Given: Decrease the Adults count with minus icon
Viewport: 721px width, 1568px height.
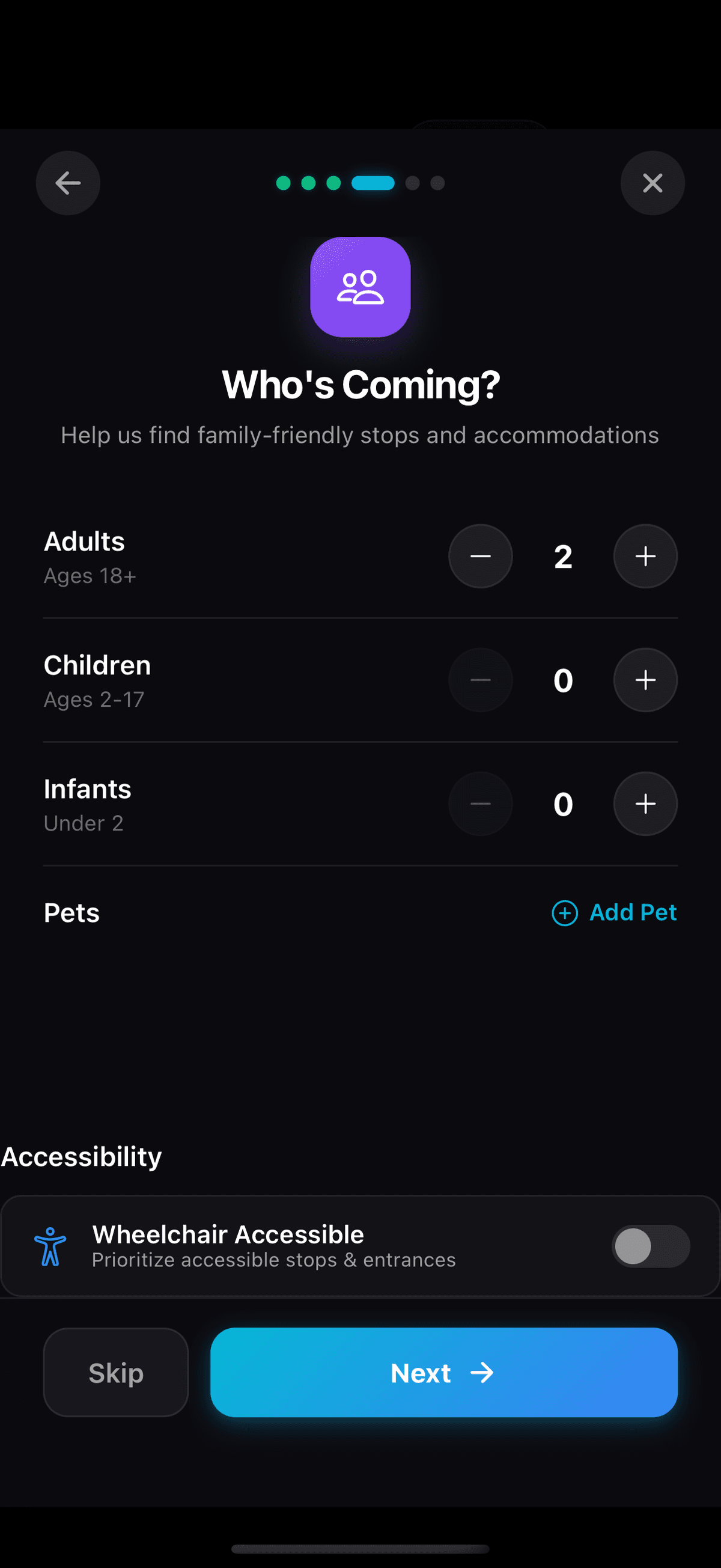Looking at the screenshot, I should point(480,556).
